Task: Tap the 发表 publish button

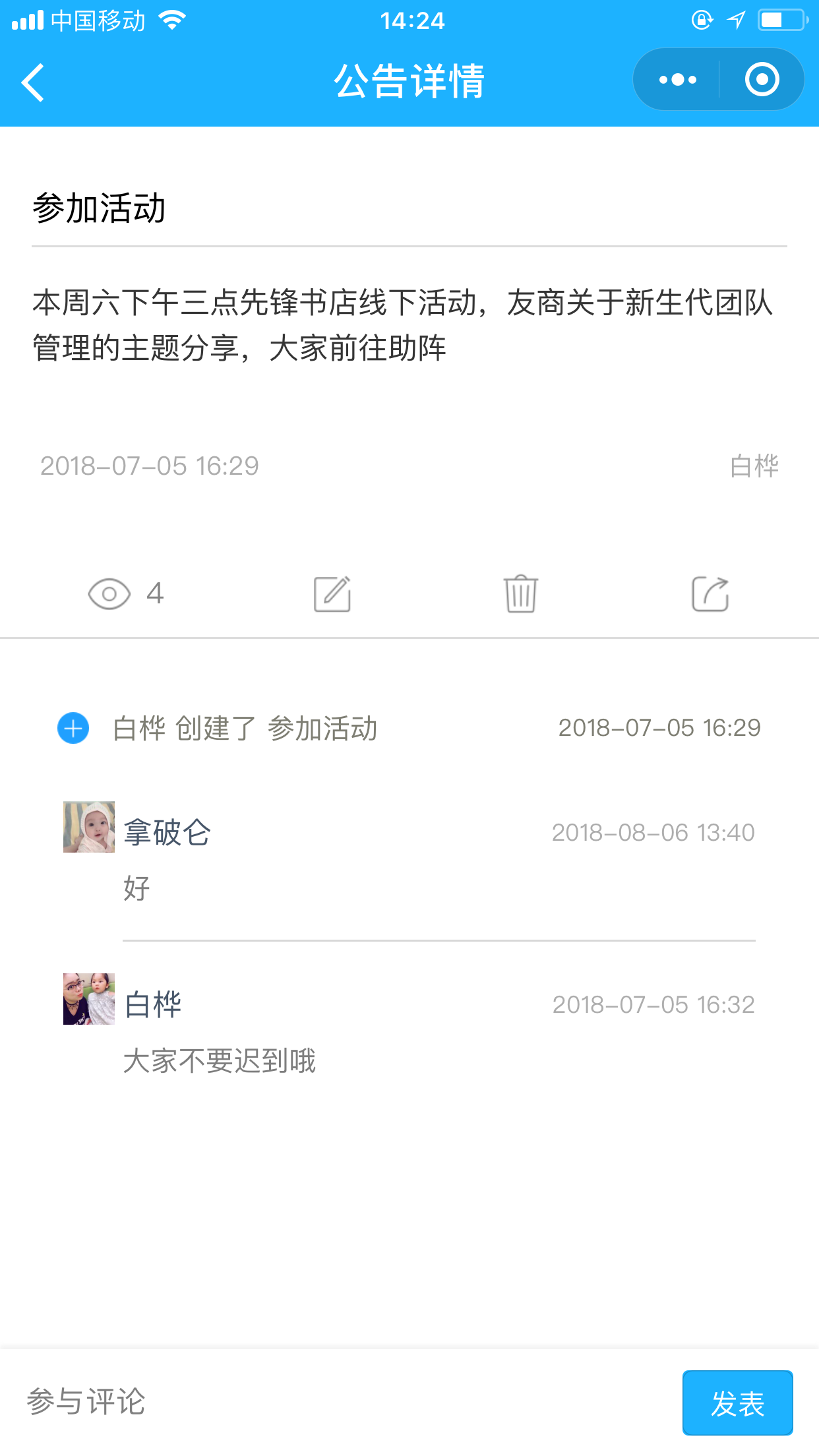Action: pyautogui.click(x=738, y=1403)
